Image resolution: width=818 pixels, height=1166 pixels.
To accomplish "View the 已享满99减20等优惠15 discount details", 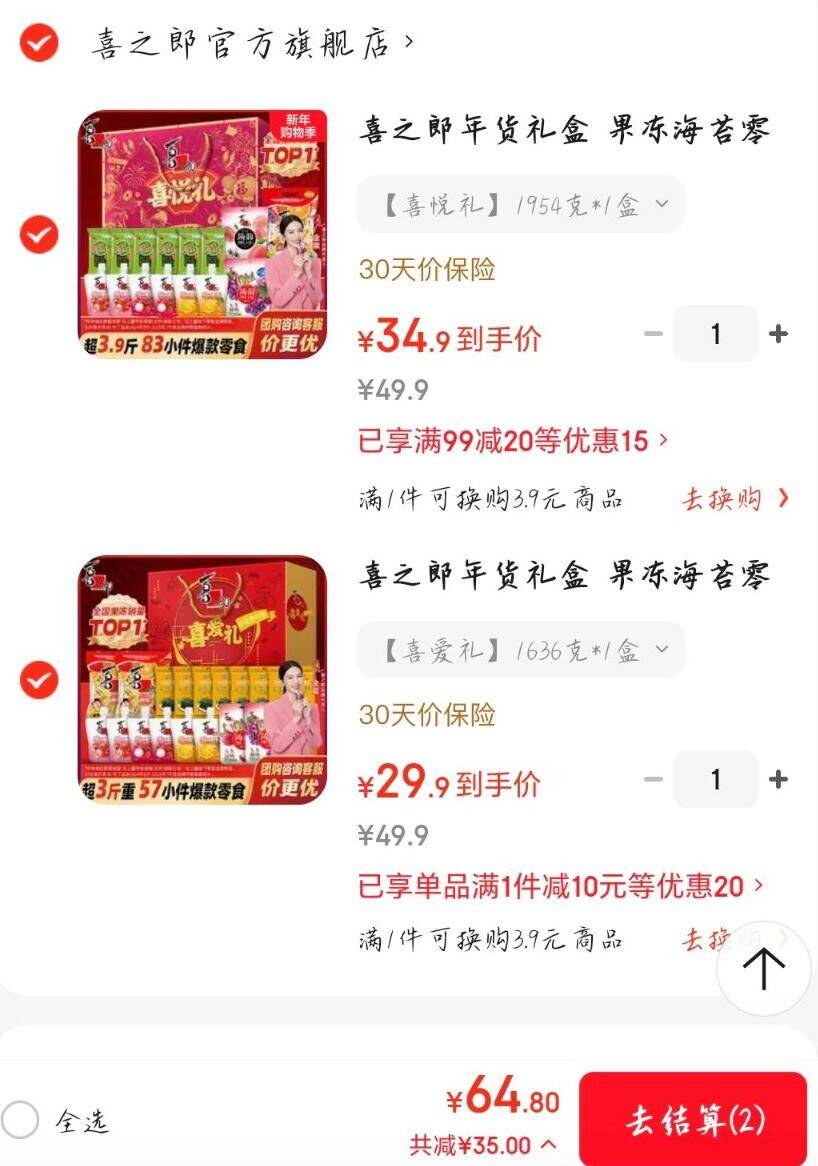I will coord(513,441).
